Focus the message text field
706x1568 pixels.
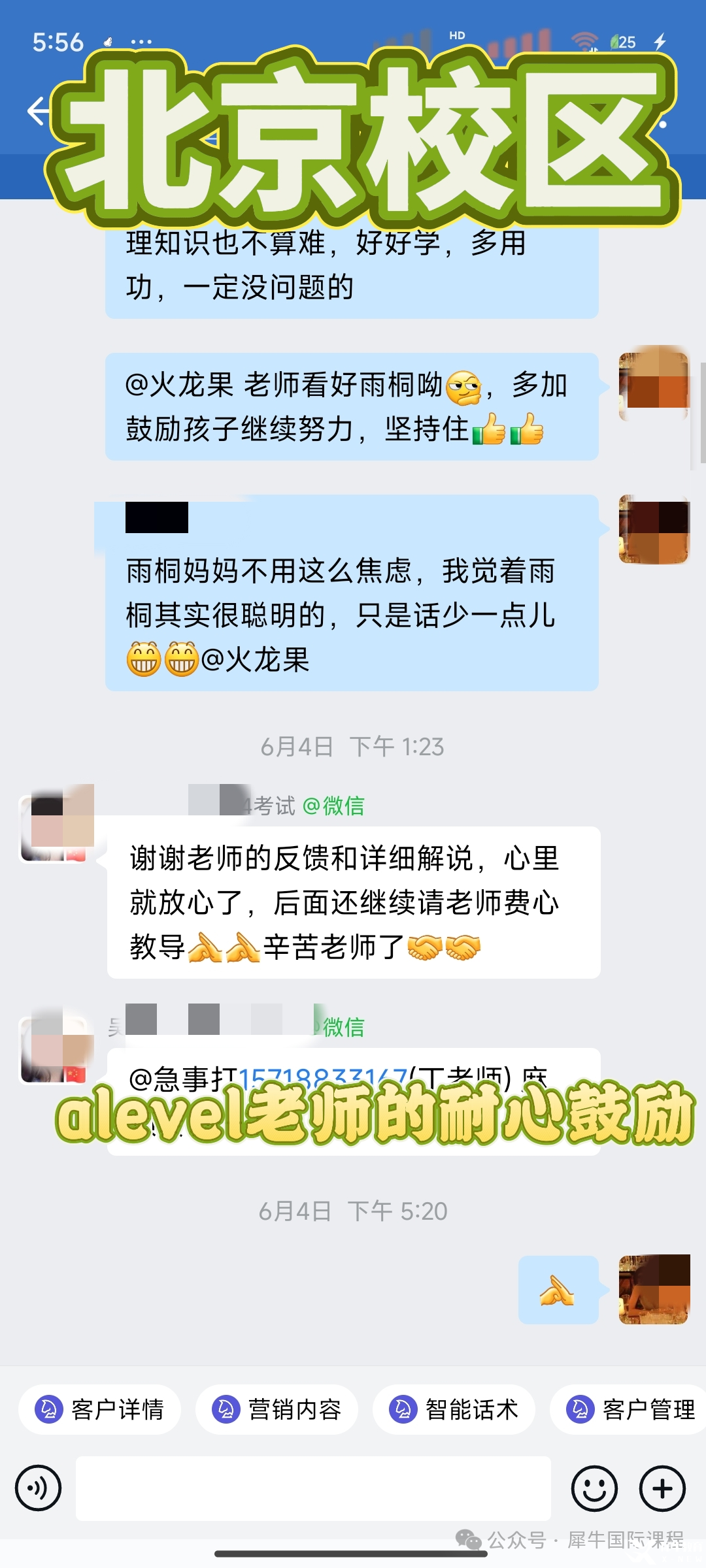[x=313, y=1488]
